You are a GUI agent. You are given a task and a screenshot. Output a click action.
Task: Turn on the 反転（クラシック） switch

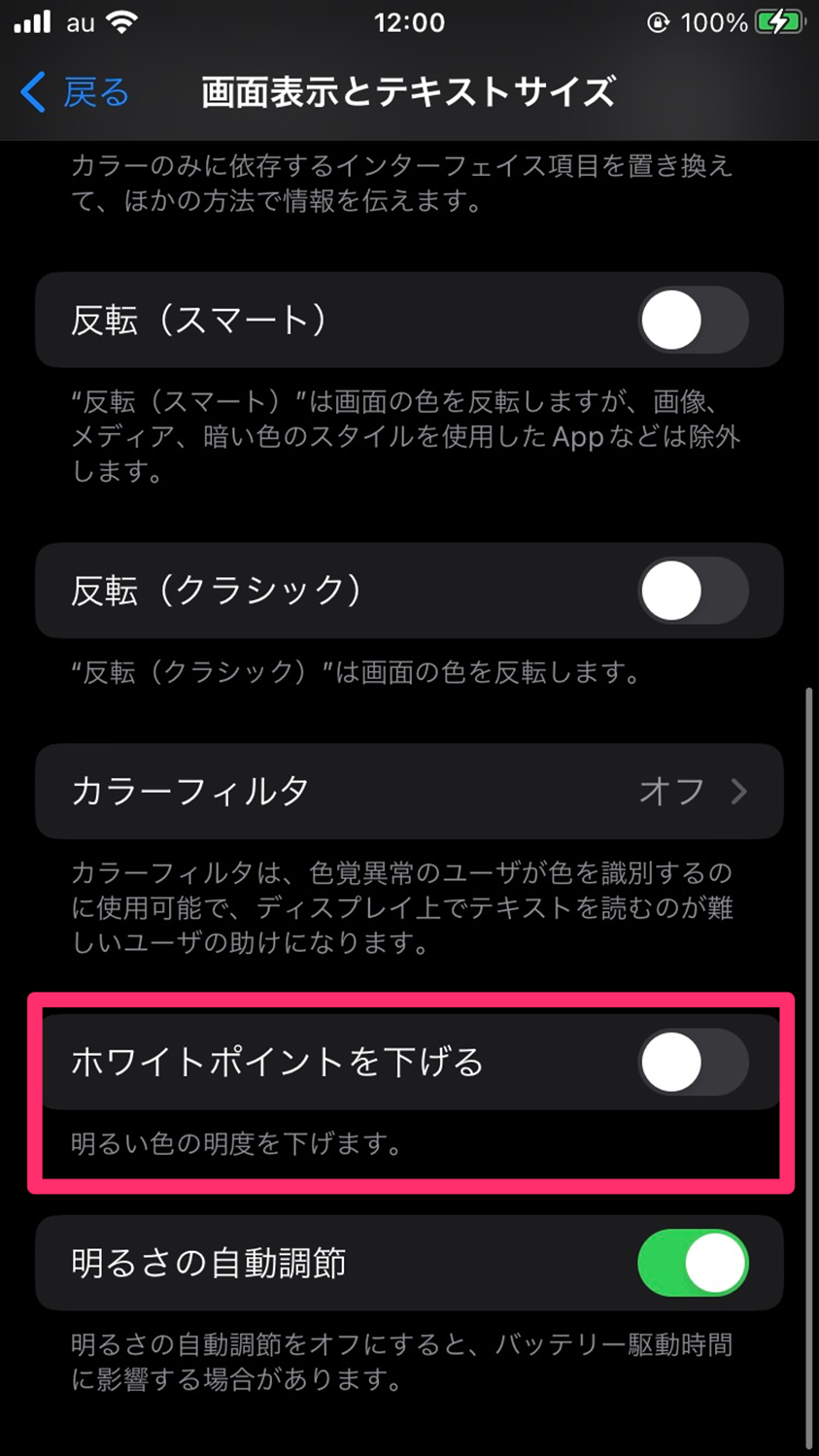[x=693, y=591]
